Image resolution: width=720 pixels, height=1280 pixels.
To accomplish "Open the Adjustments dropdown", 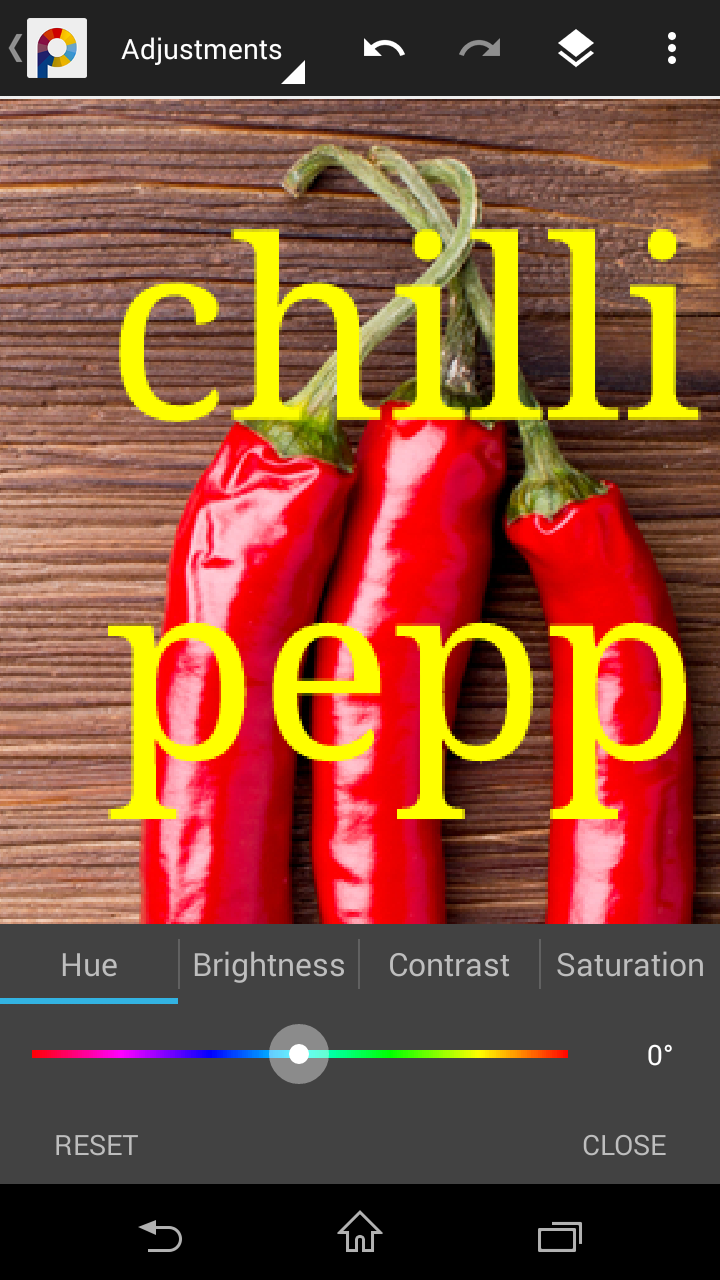I will pyautogui.click(x=210, y=50).
